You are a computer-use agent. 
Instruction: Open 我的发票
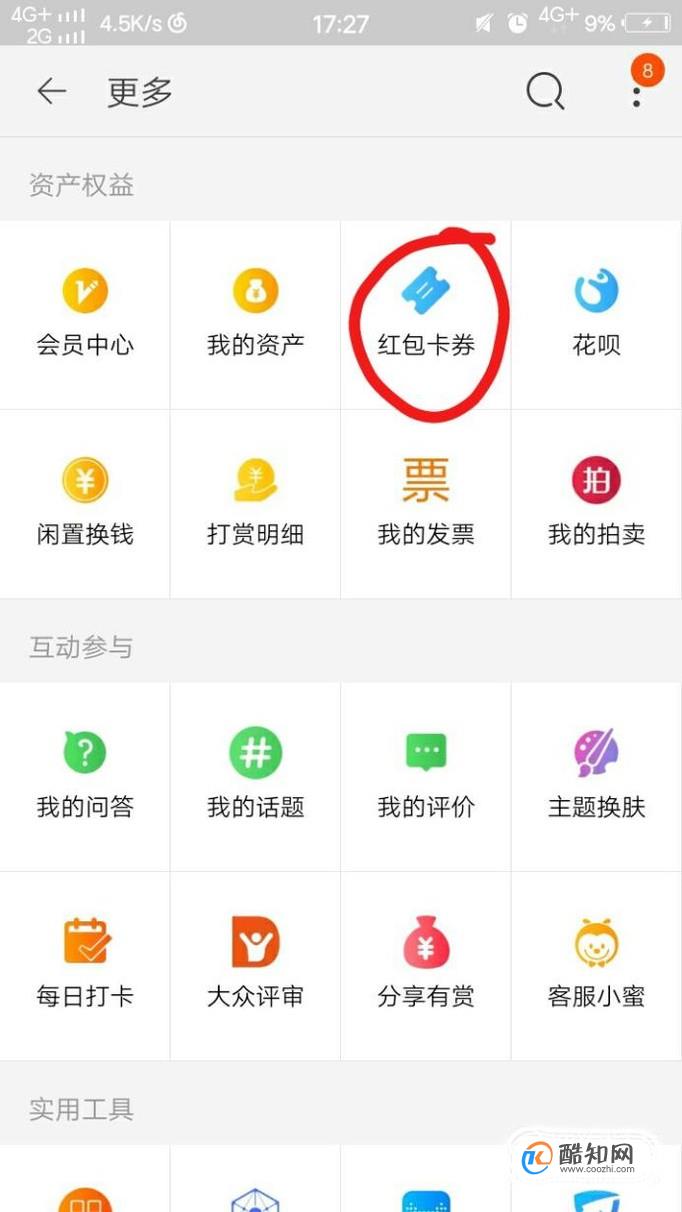426,504
